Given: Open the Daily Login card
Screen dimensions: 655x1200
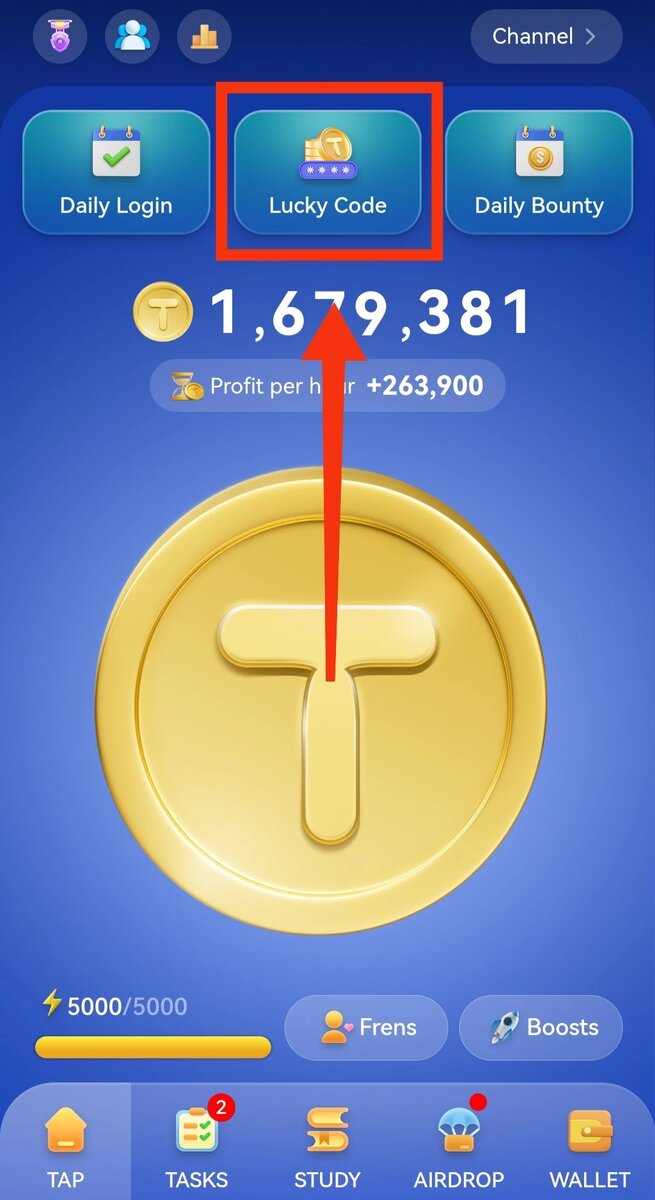Looking at the screenshot, I should (x=116, y=172).
